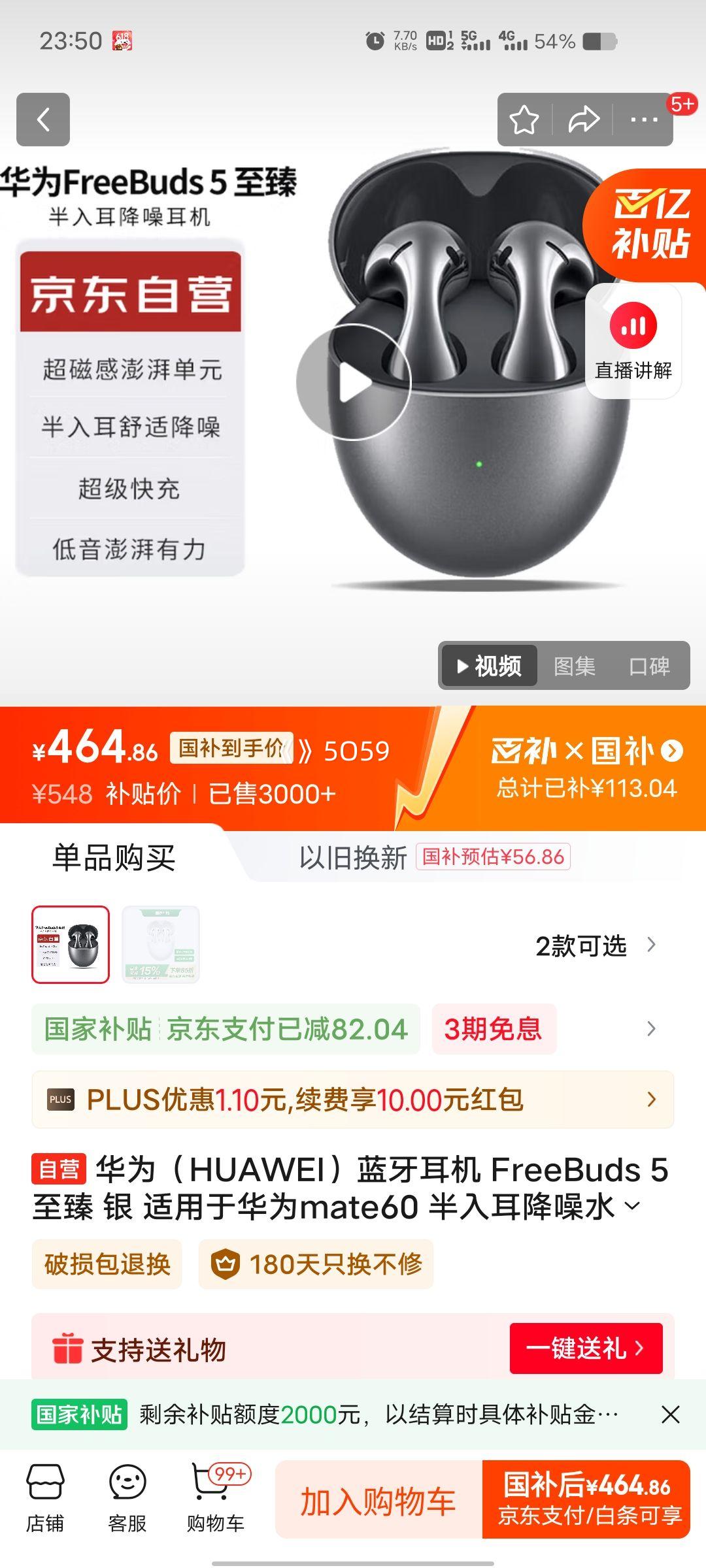The image size is (706, 1568).
Task: Open the 直播讲解 live stream
Action: pyautogui.click(x=633, y=341)
